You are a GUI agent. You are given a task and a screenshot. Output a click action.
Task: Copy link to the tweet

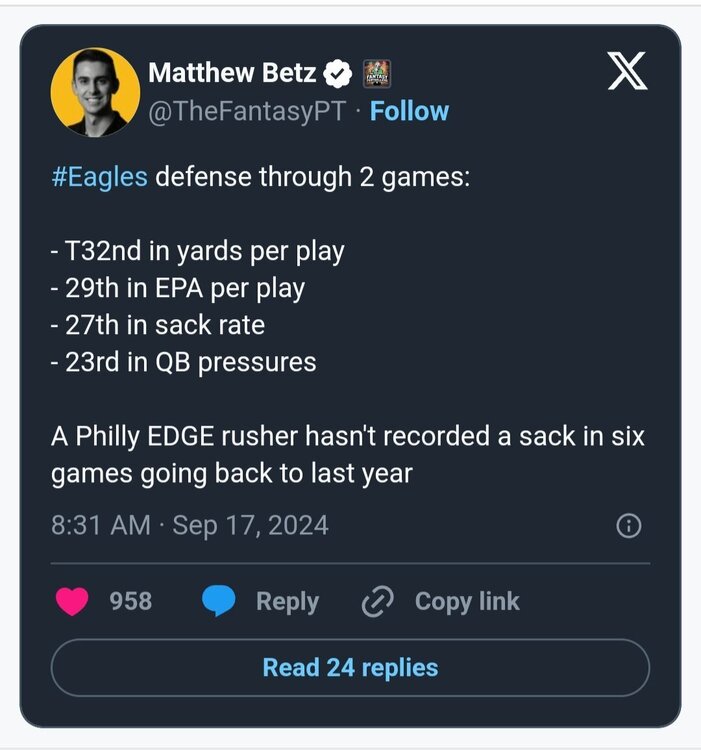coord(441,601)
